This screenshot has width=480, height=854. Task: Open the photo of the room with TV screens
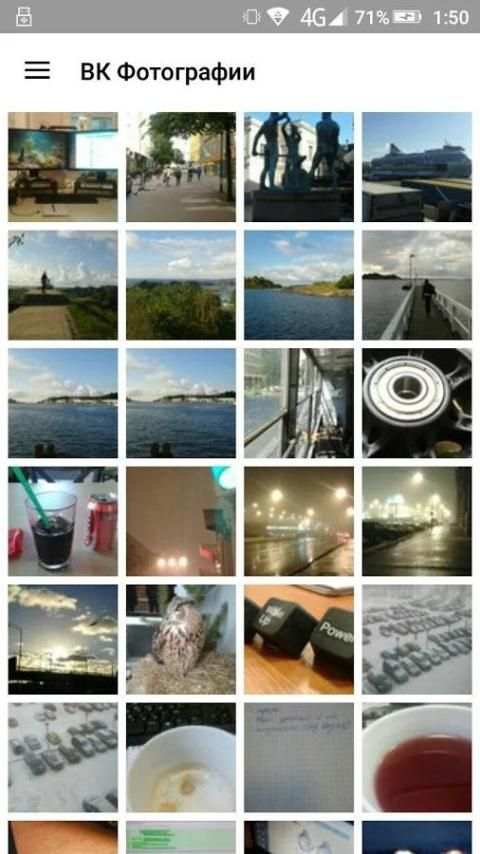63,167
